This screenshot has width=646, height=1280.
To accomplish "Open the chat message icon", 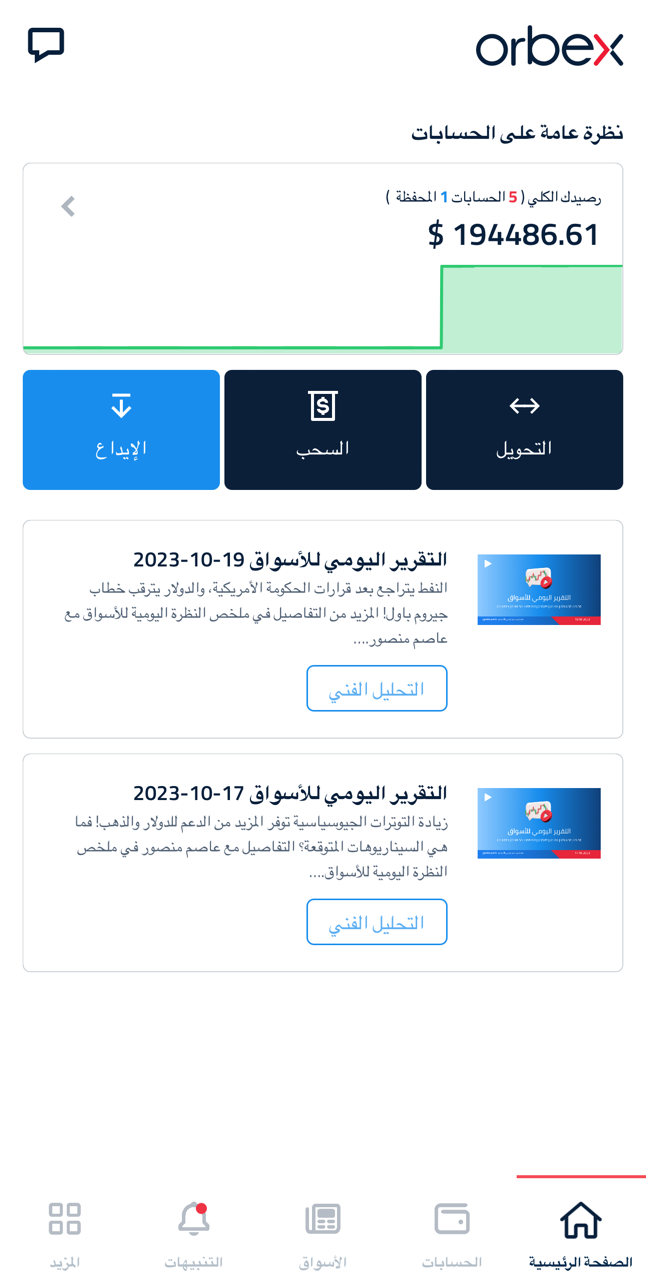I will [x=46, y=45].
